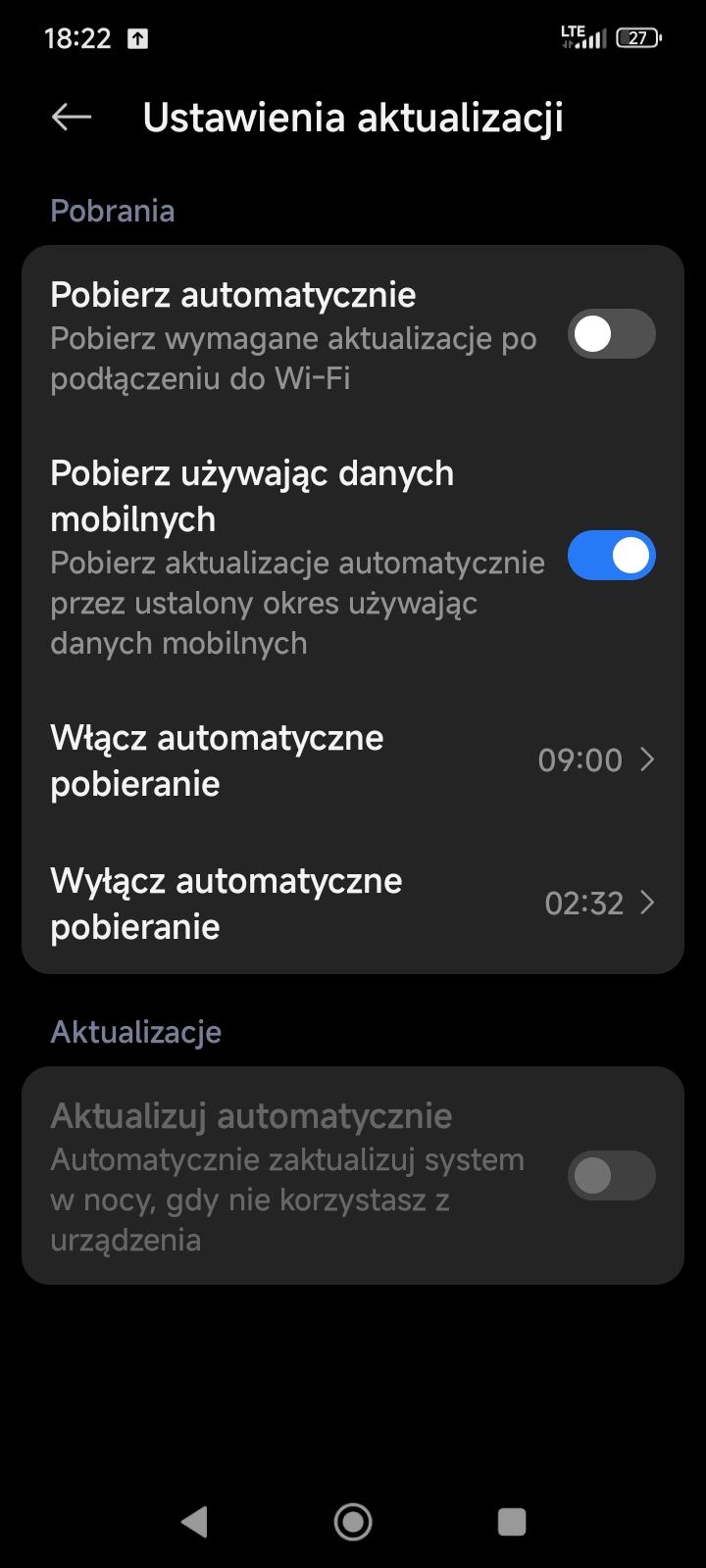Enable the Pobierz automatycznie switch
Screen dimensions: 706x1568
611,334
